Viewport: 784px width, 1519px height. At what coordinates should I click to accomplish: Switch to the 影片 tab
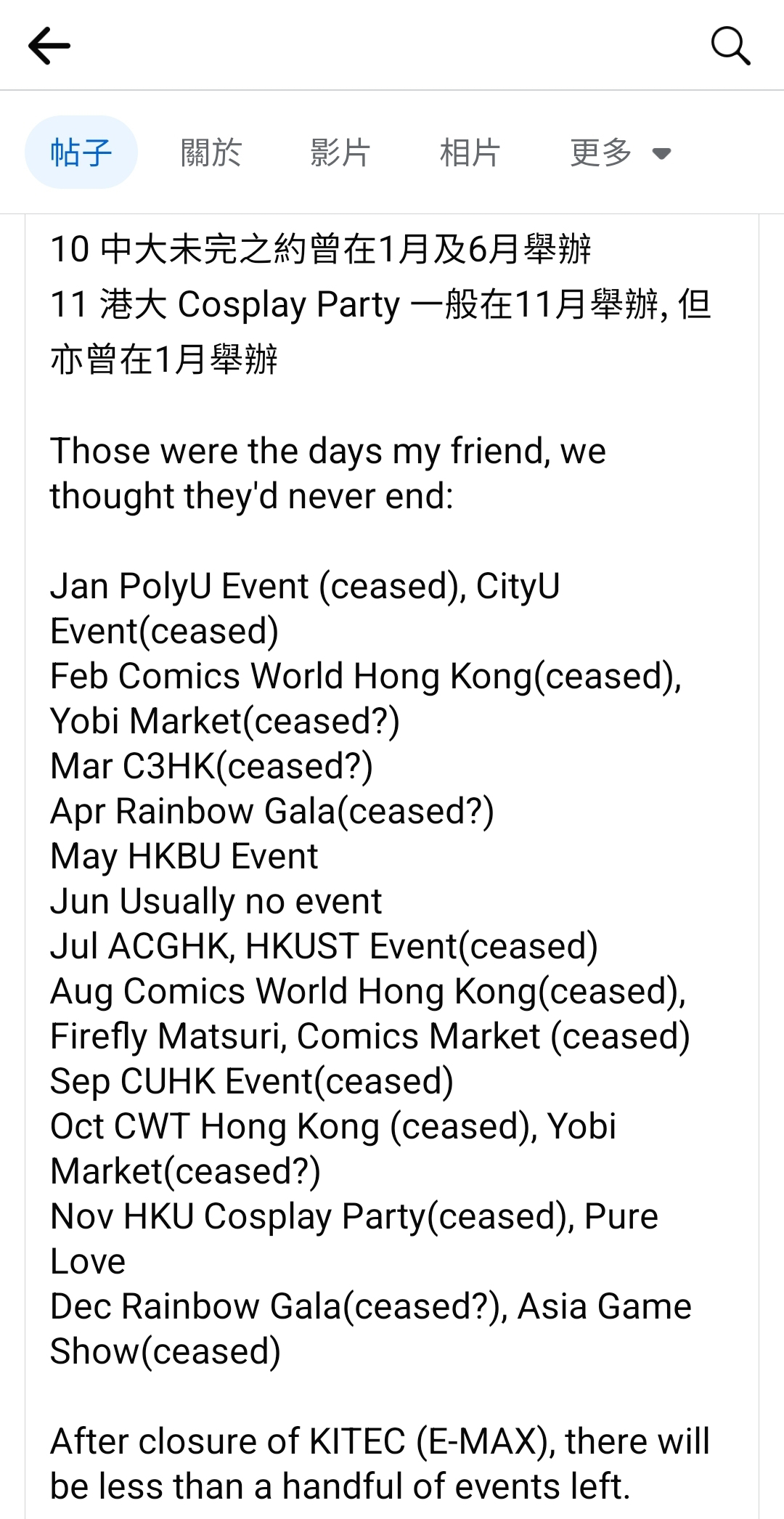[340, 152]
